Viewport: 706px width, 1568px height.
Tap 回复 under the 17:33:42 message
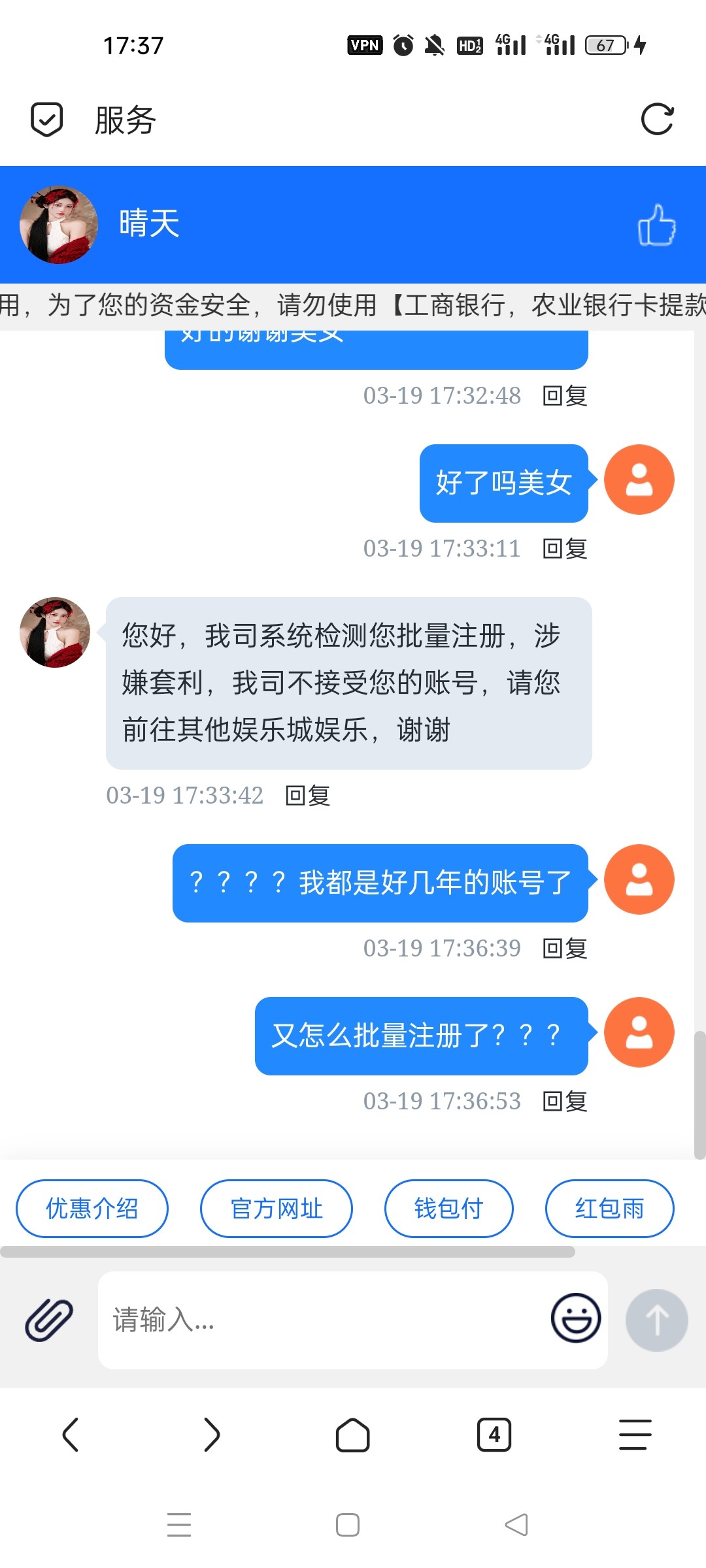308,796
